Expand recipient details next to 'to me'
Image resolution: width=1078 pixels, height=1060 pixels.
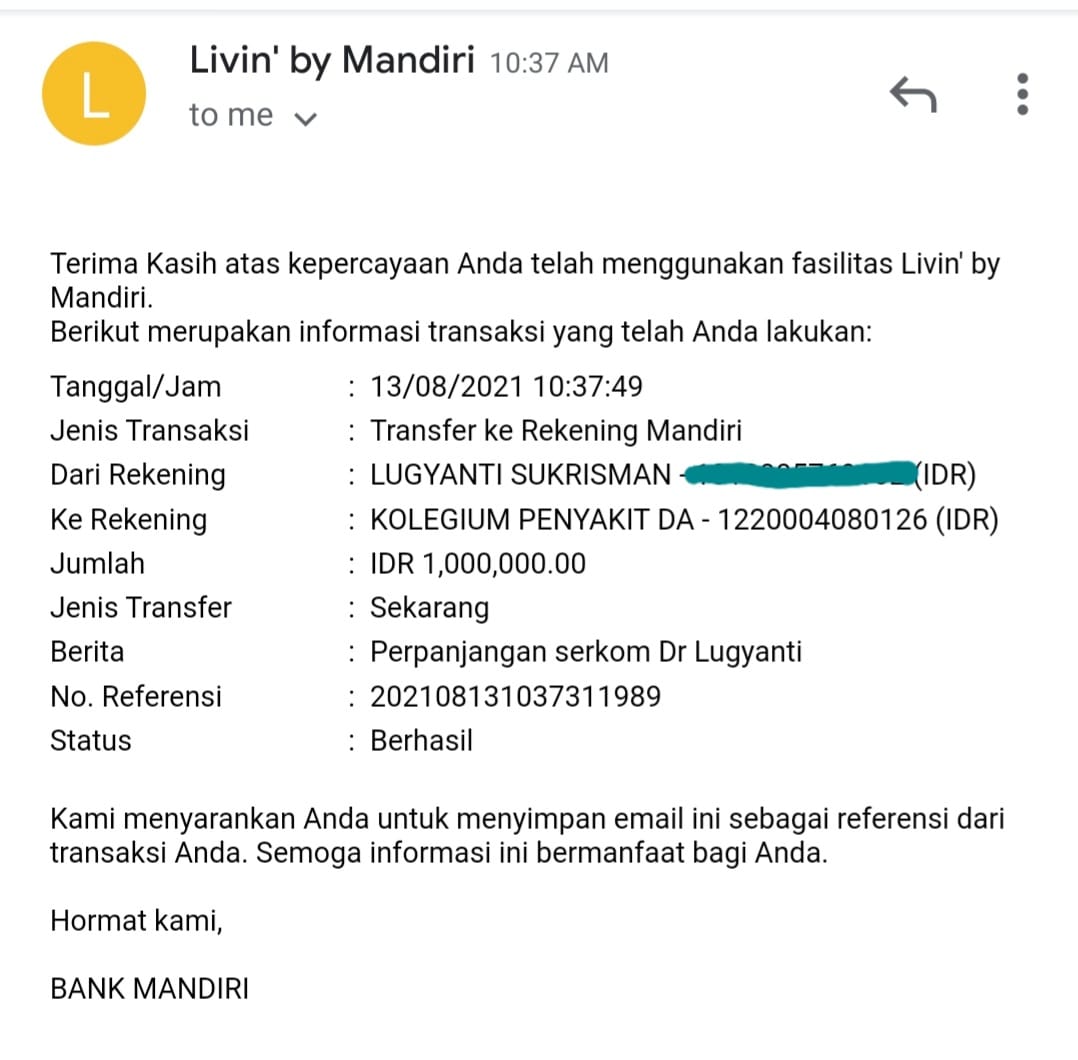pos(306,119)
